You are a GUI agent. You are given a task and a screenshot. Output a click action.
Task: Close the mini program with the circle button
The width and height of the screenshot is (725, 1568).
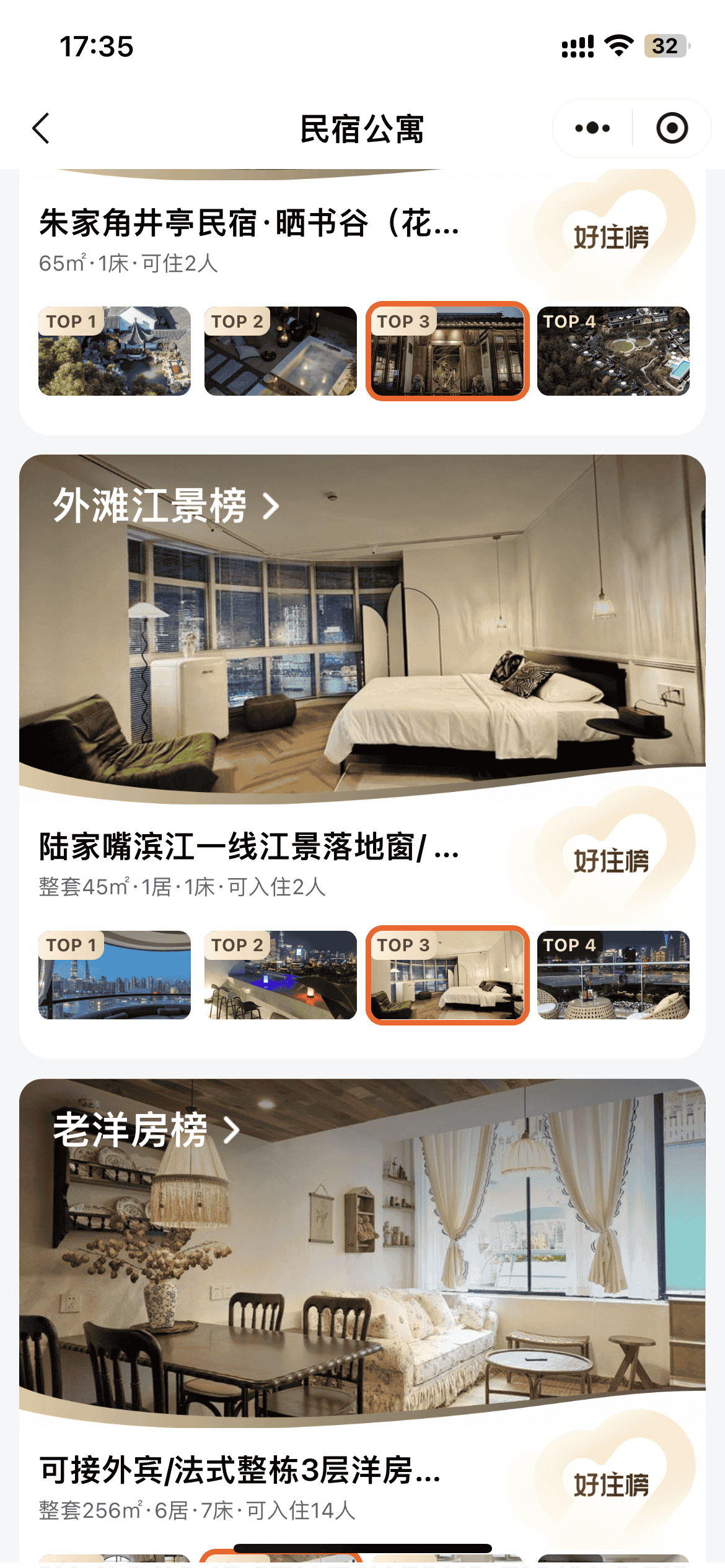click(672, 128)
